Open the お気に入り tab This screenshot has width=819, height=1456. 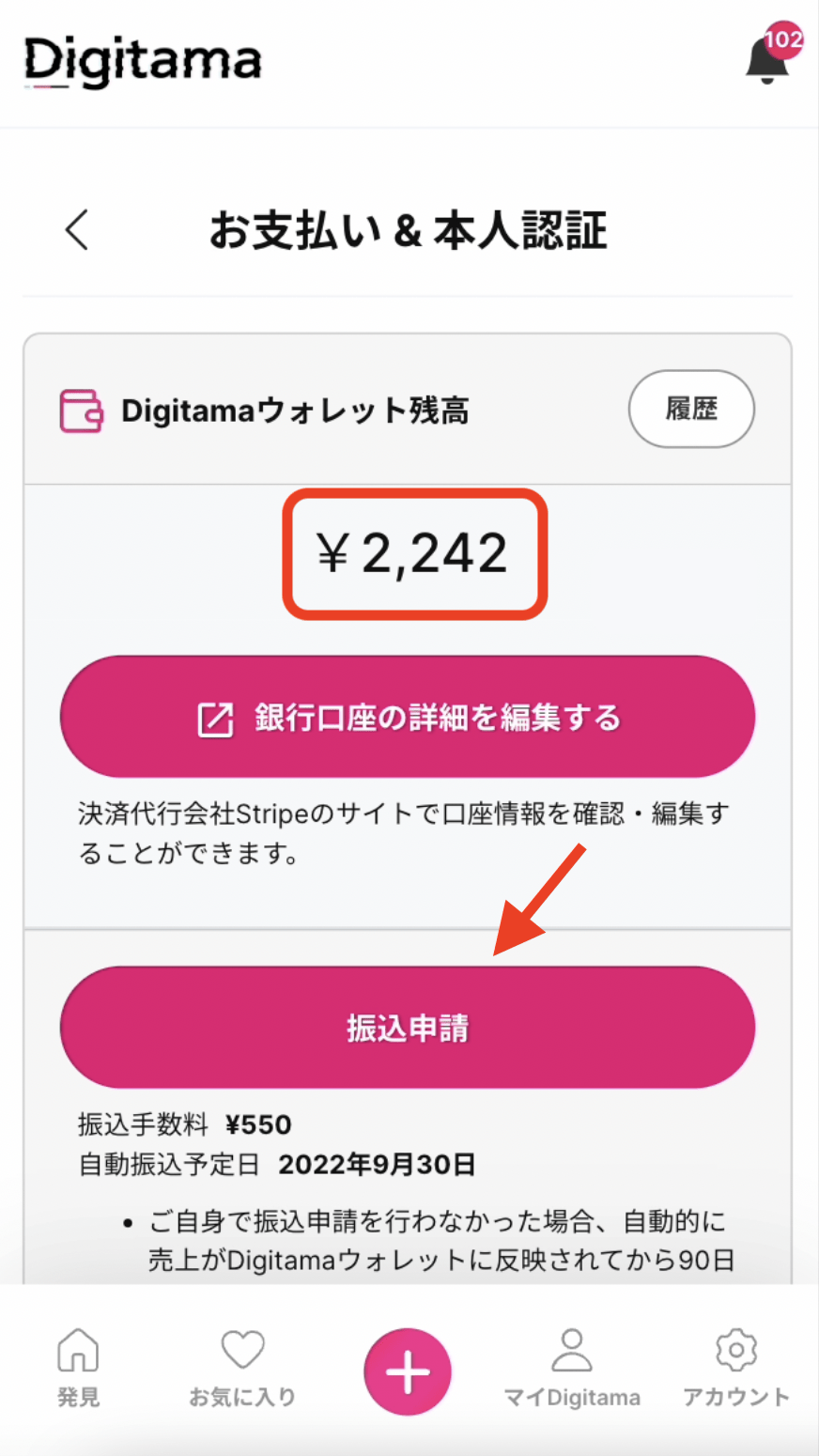[x=242, y=1370]
